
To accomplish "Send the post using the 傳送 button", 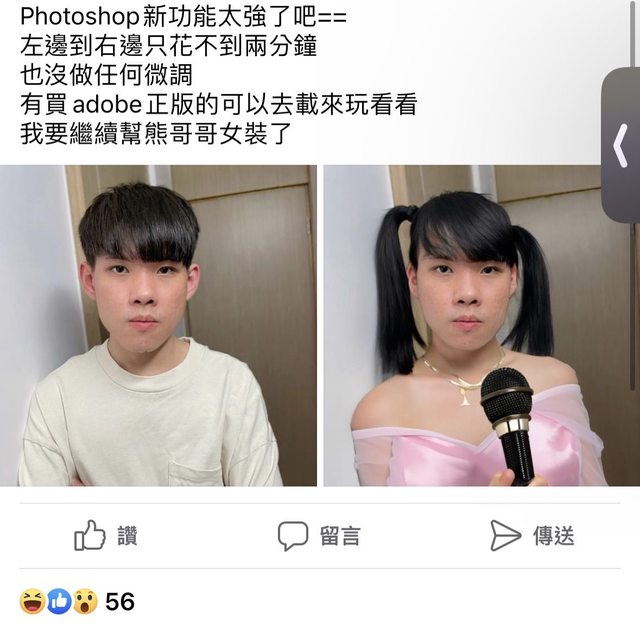I will pos(532,535).
